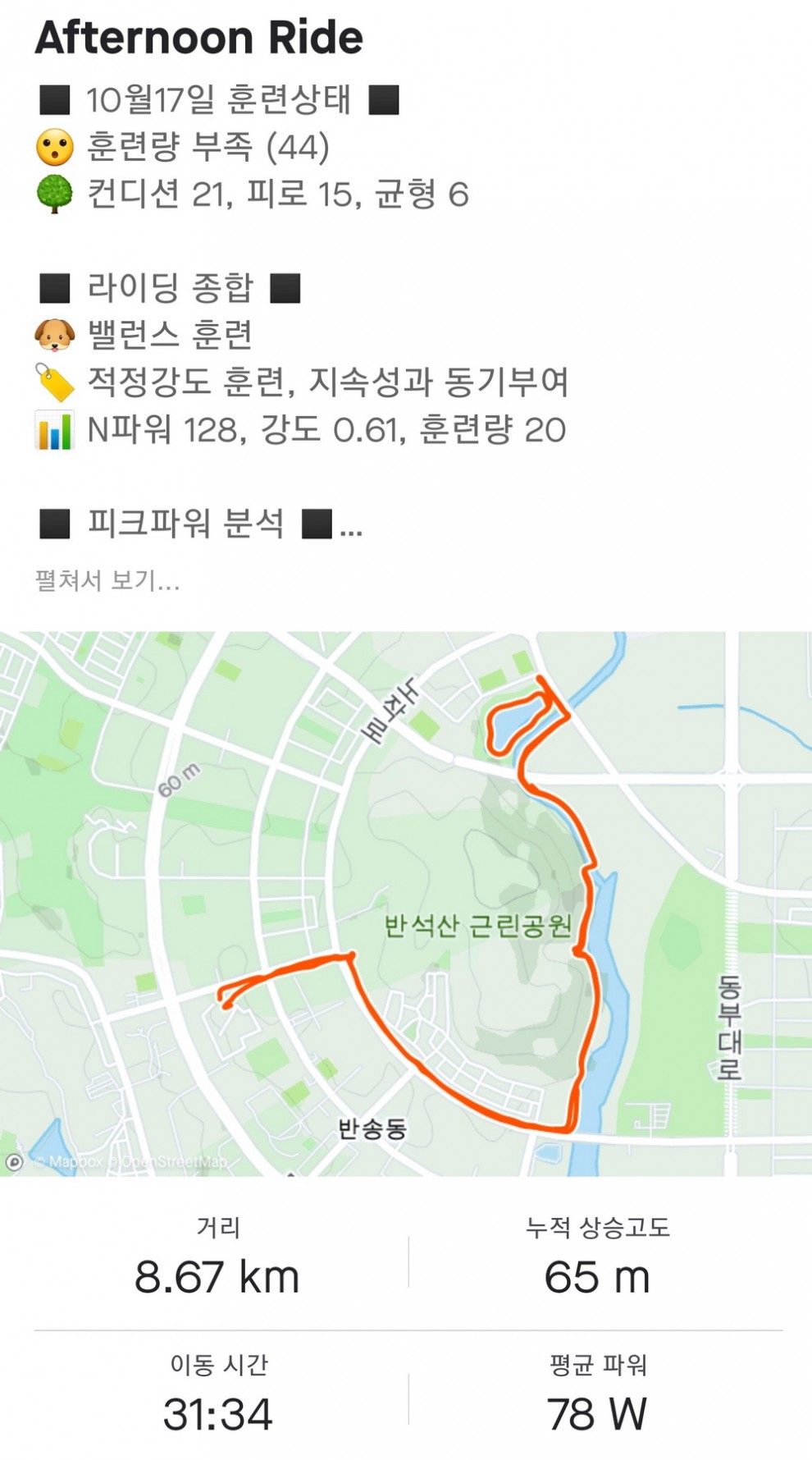Open the Mapbox info icon on map
This screenshot has width=812, height=1460.
point(15,1162)
